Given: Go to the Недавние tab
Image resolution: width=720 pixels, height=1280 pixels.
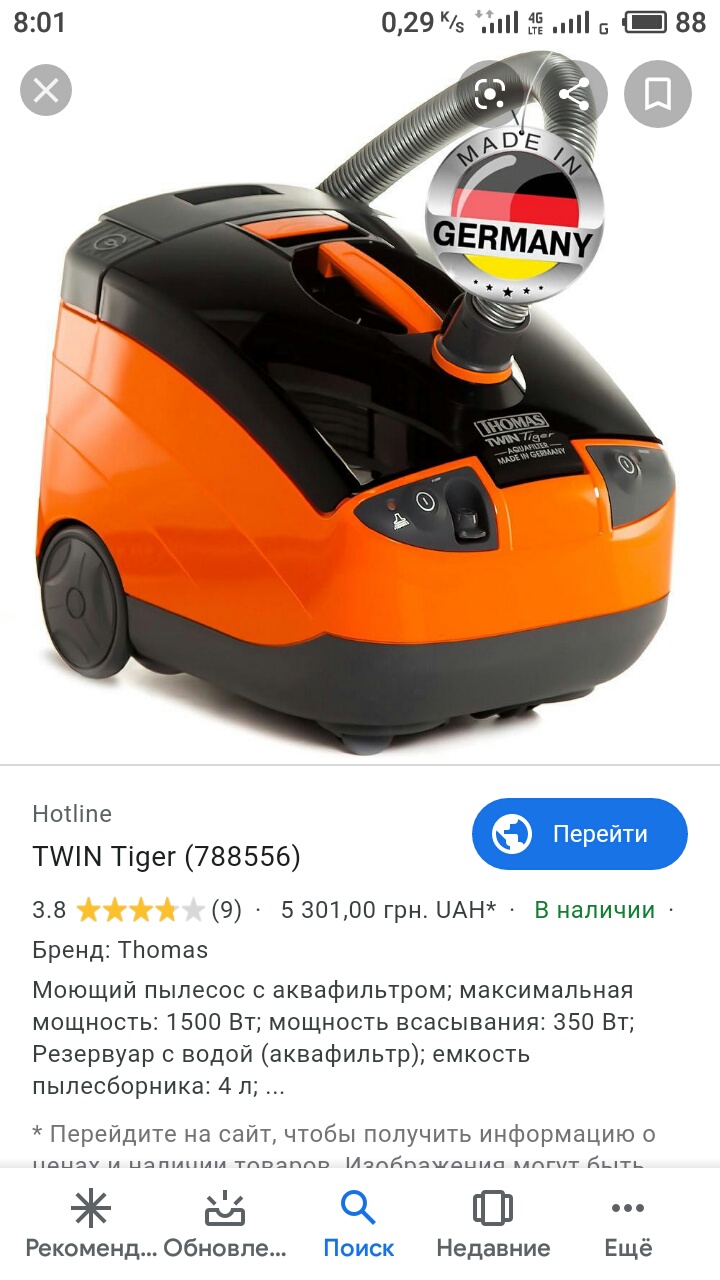Looking at the screenshot, I should [x=493, y=1224].
